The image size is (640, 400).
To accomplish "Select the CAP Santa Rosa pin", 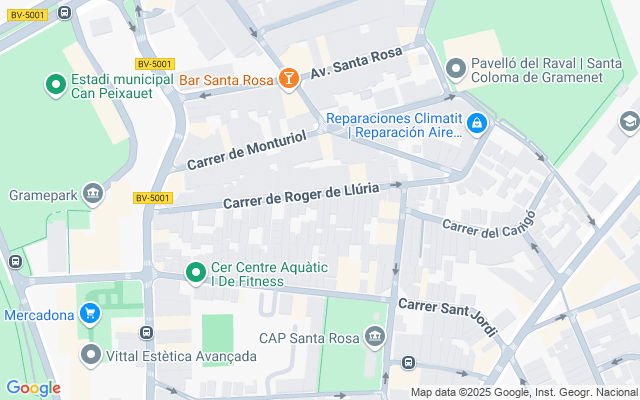I will coord(375,336).
